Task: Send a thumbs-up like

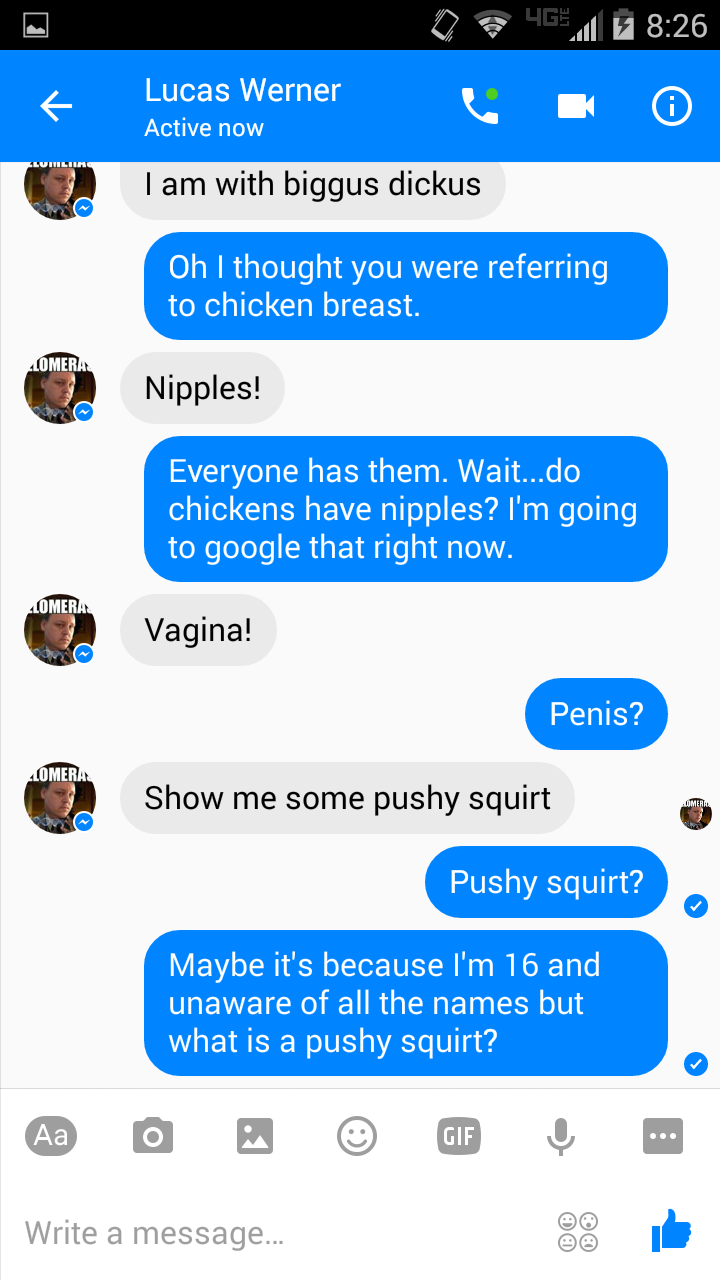Action: point(671,1230)
